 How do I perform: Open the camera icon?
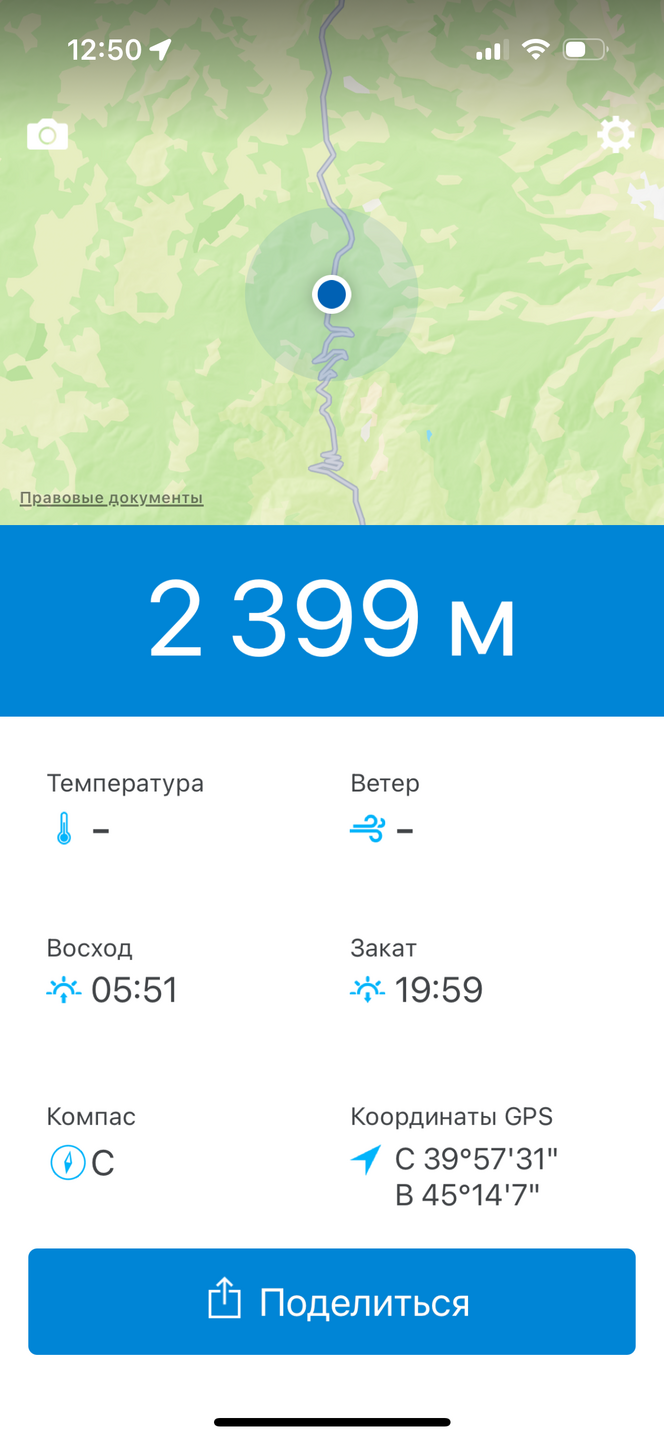coord(47,134)
